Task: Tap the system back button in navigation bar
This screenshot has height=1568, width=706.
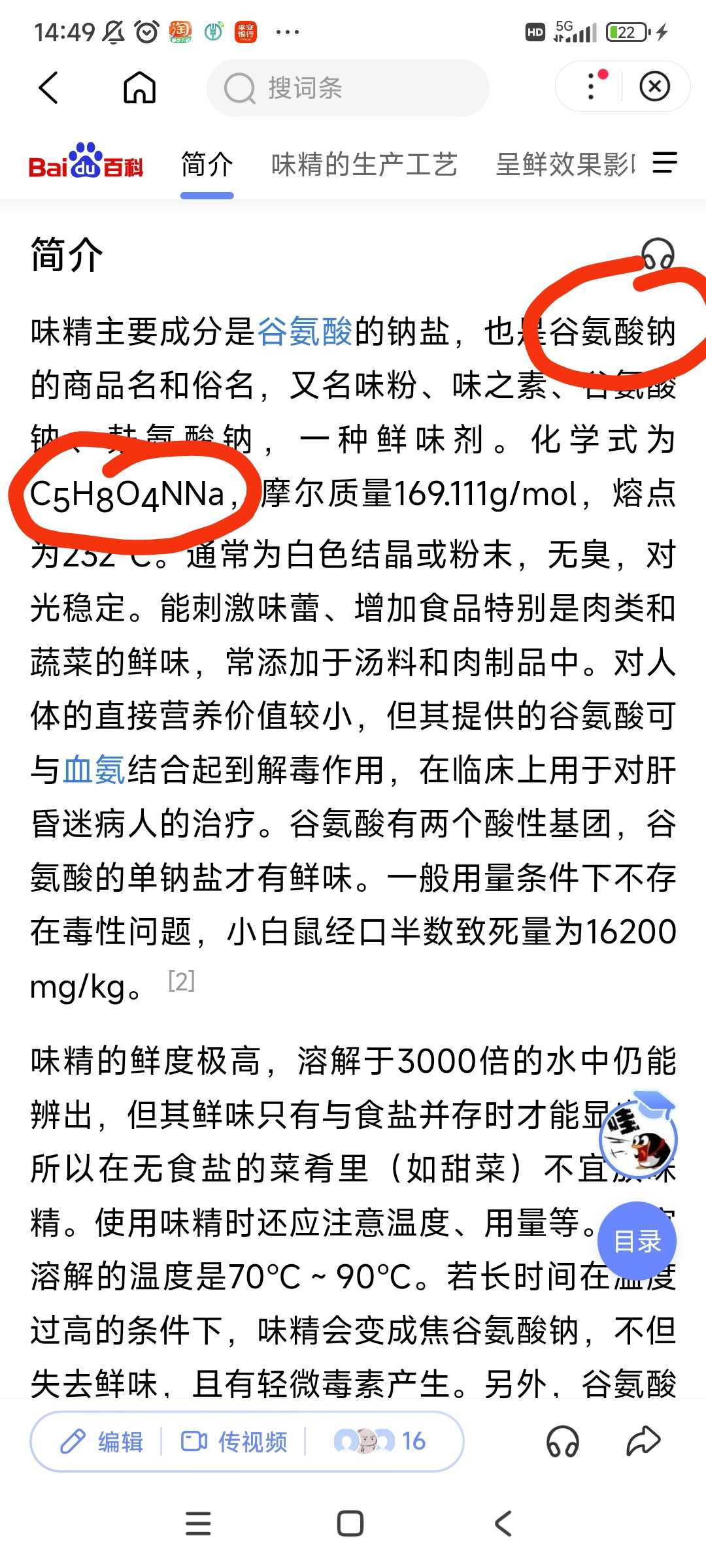Action: tap(503, 1524)
